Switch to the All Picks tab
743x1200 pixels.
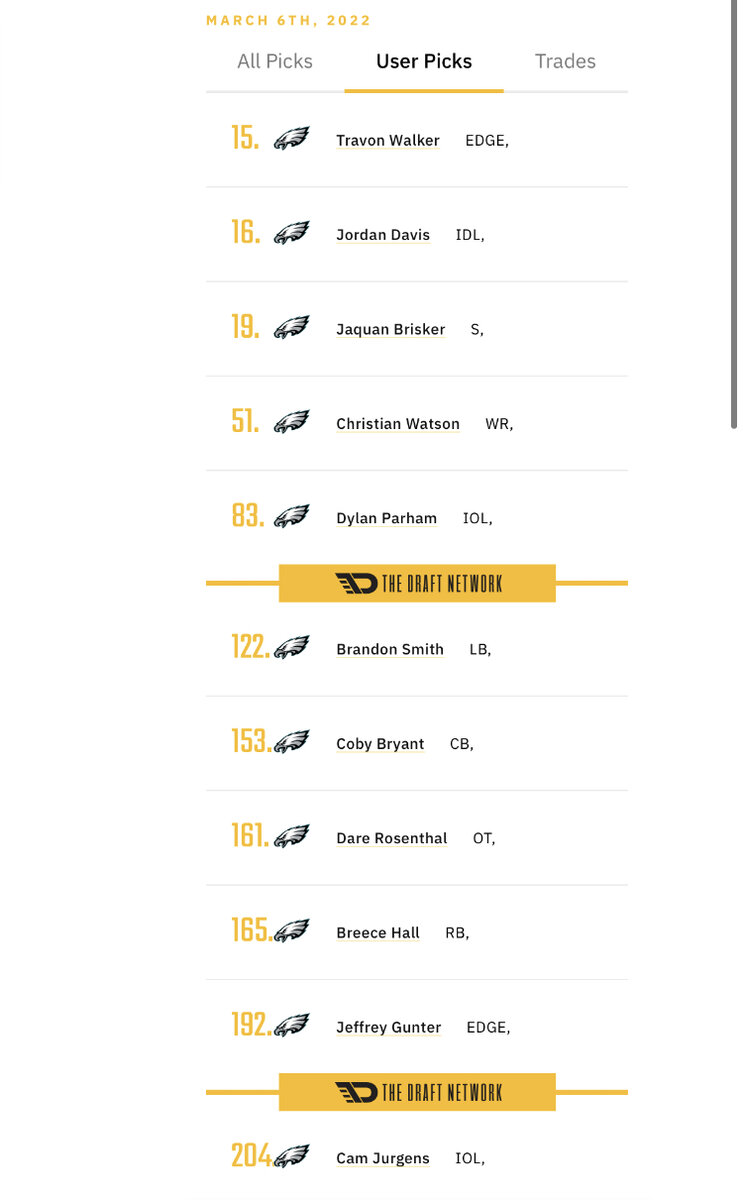(x=275, y=62)
